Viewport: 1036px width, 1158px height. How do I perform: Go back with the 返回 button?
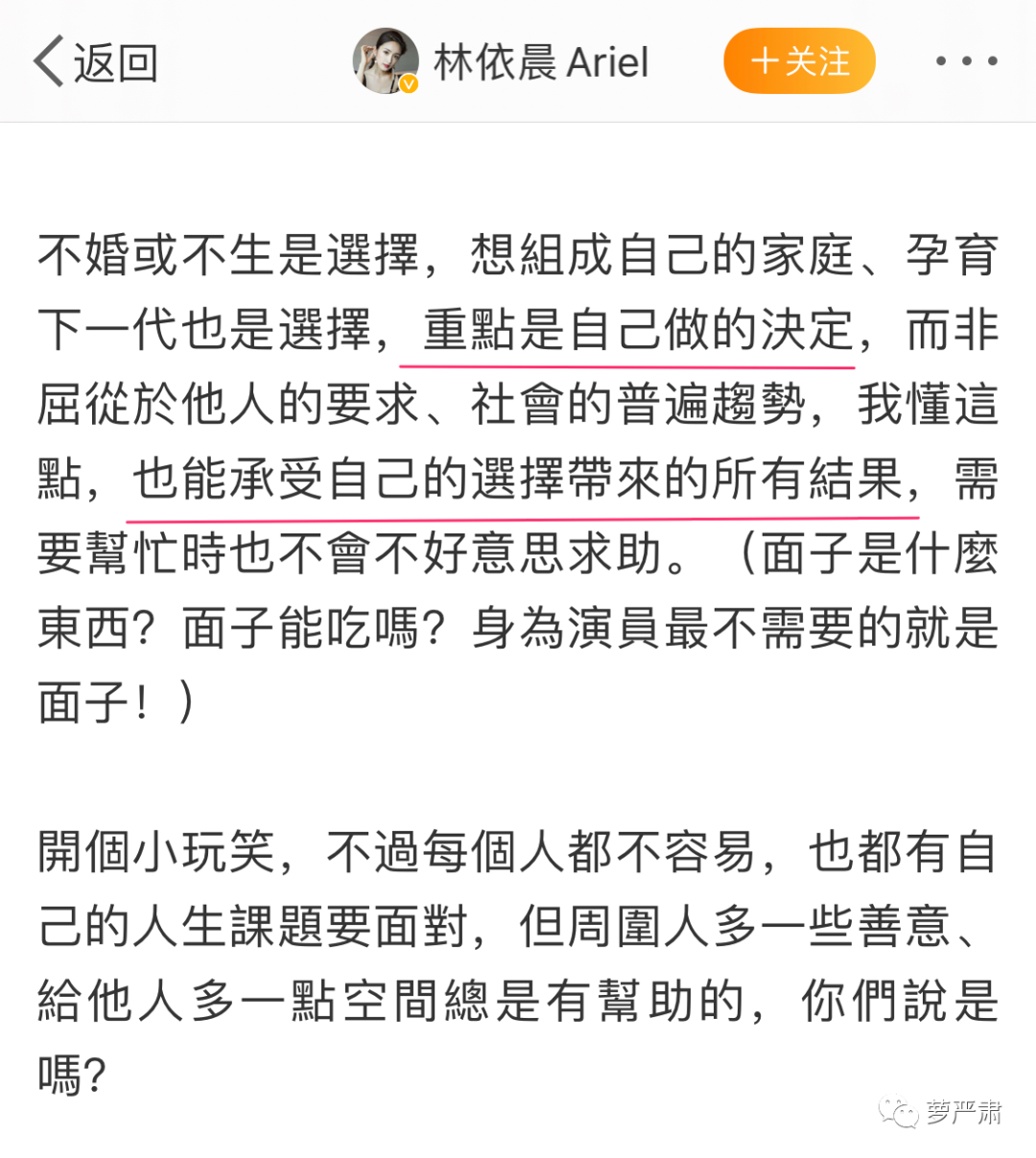(94, 62)
